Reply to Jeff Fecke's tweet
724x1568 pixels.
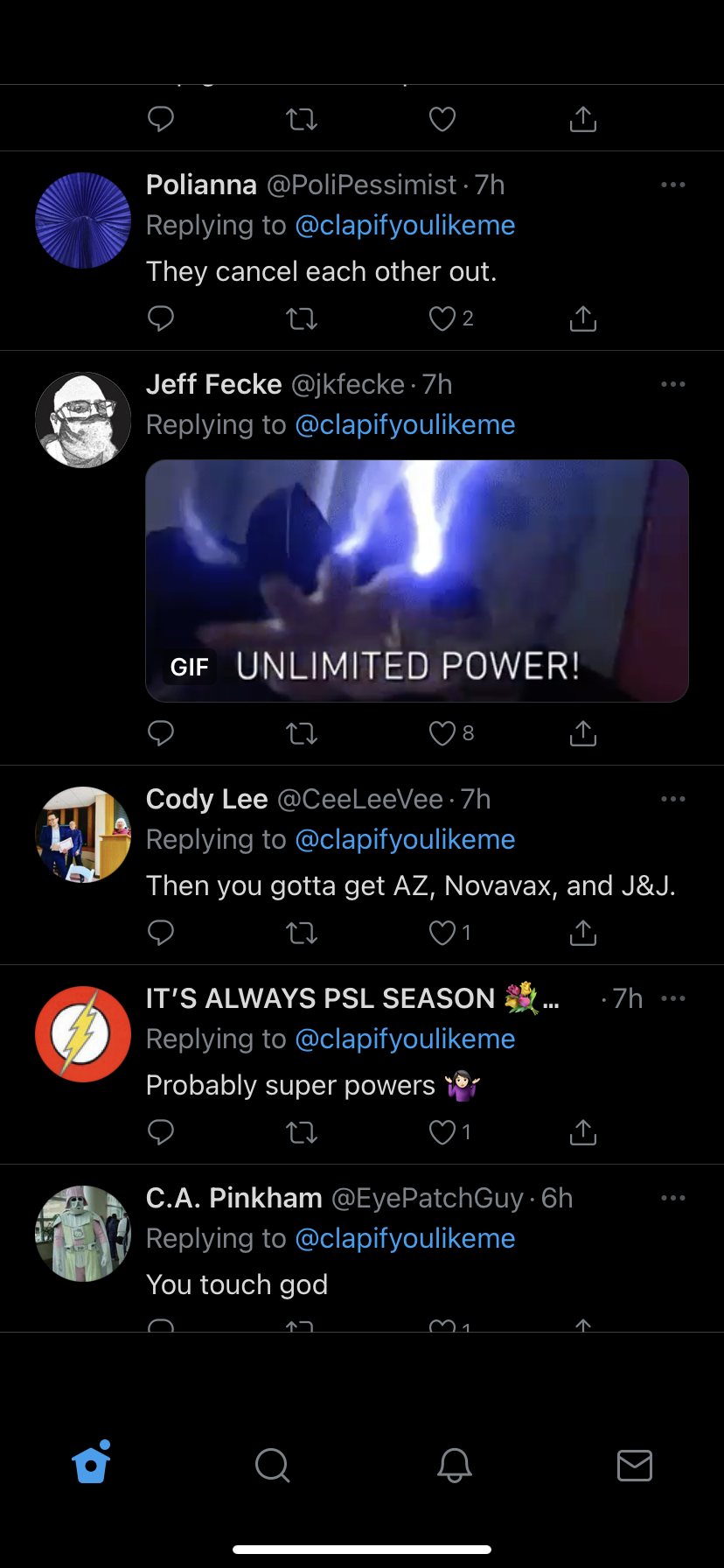pos(161,732)
